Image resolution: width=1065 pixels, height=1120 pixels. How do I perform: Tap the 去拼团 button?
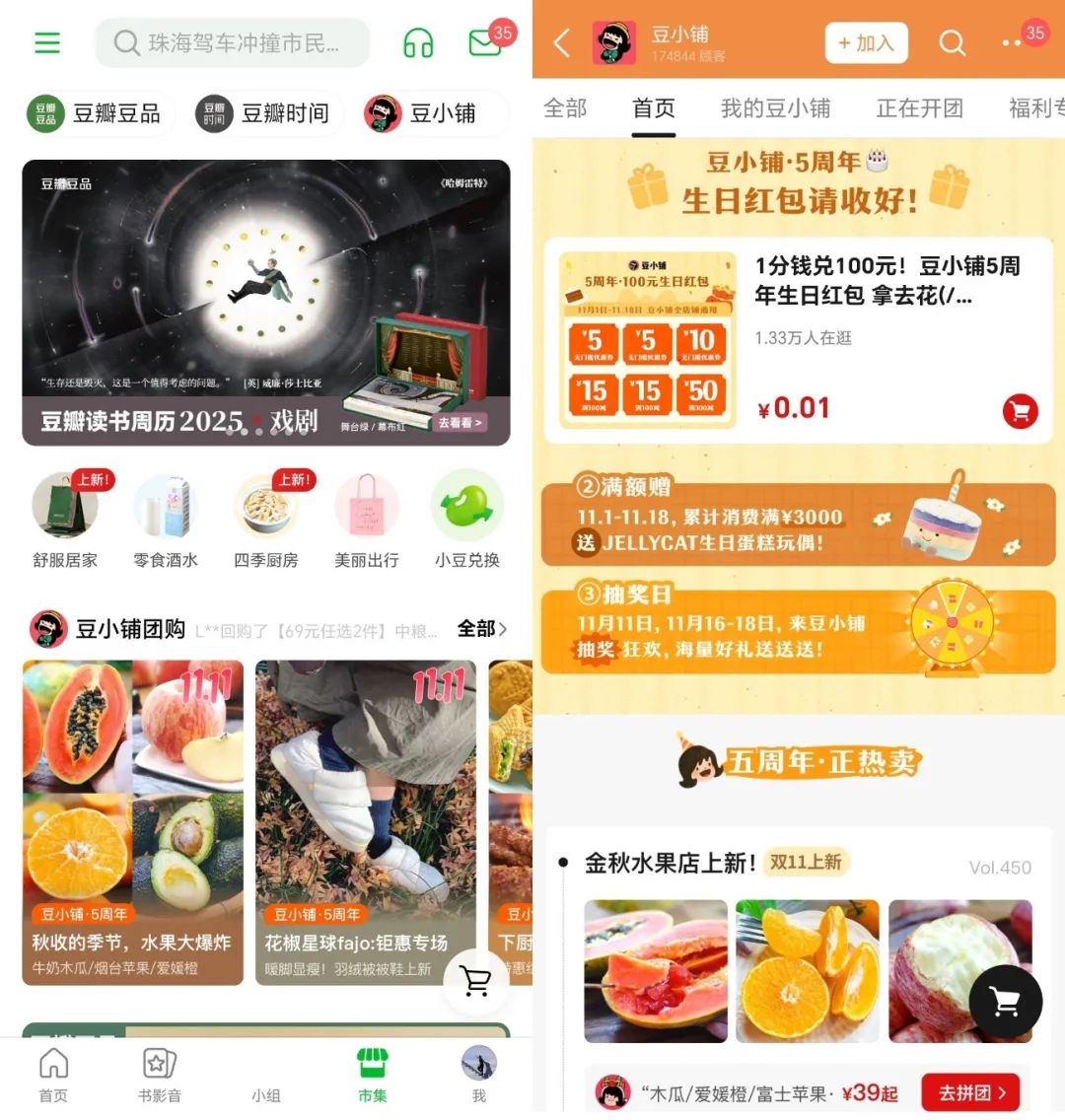pos(971,1091)
